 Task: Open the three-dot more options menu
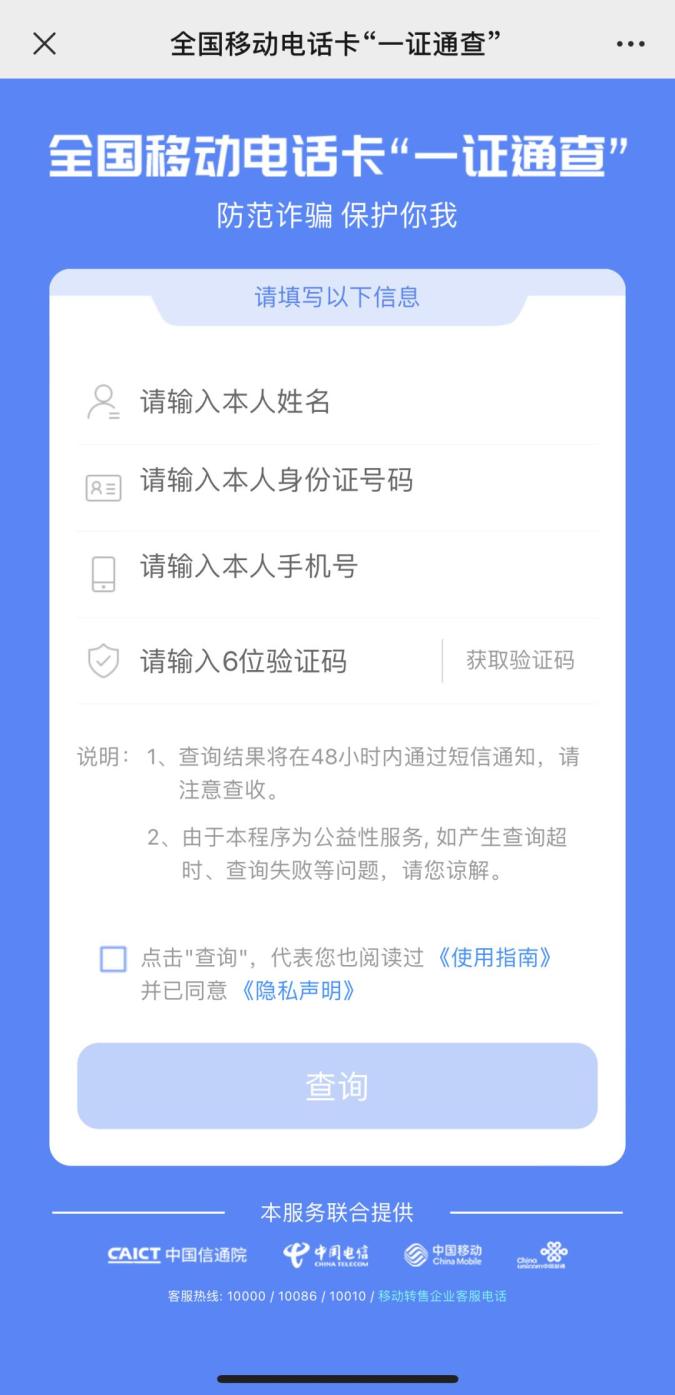630,43
